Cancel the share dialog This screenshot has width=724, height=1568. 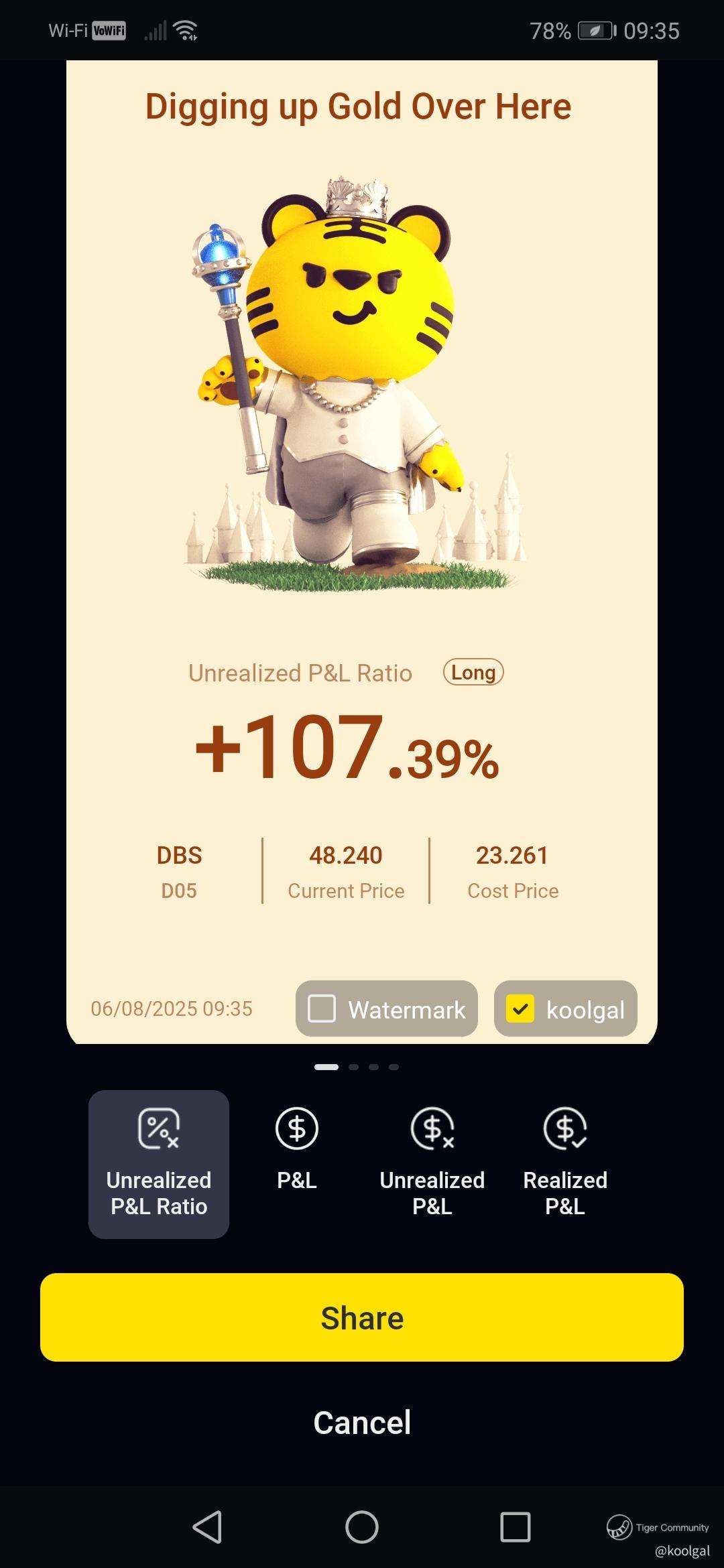point(362,1423)
